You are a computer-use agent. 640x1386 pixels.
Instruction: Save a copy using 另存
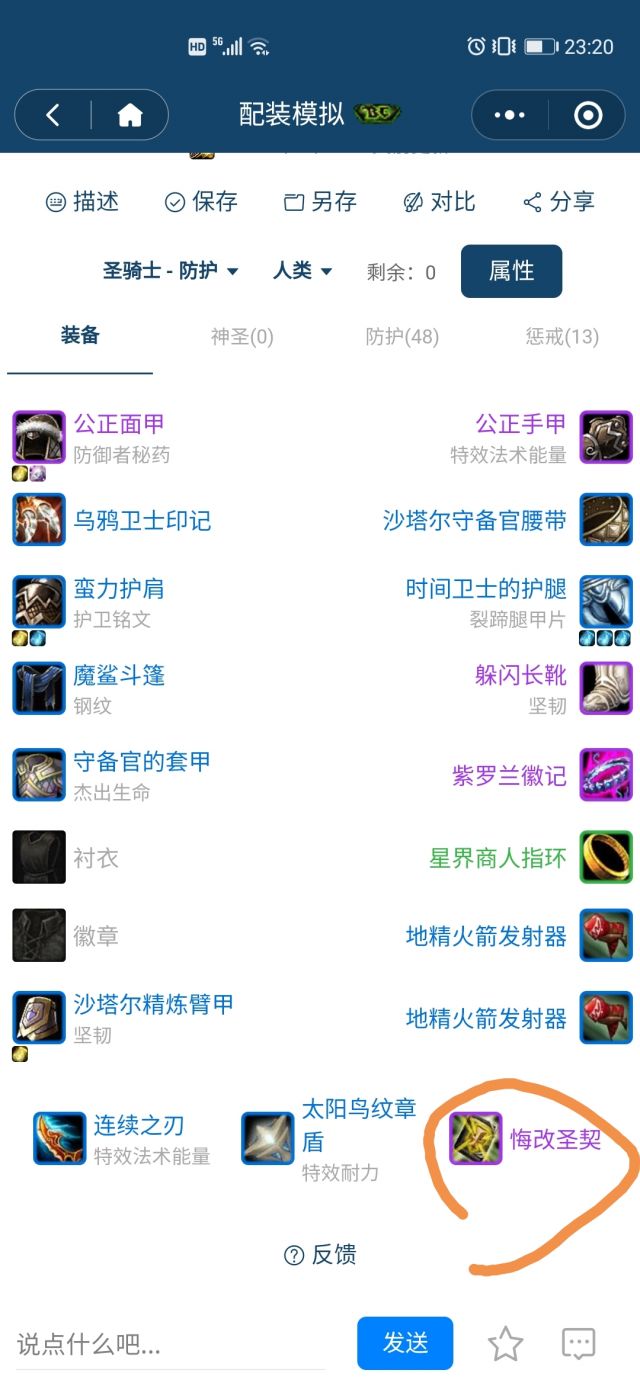click(x=320, y=202)
